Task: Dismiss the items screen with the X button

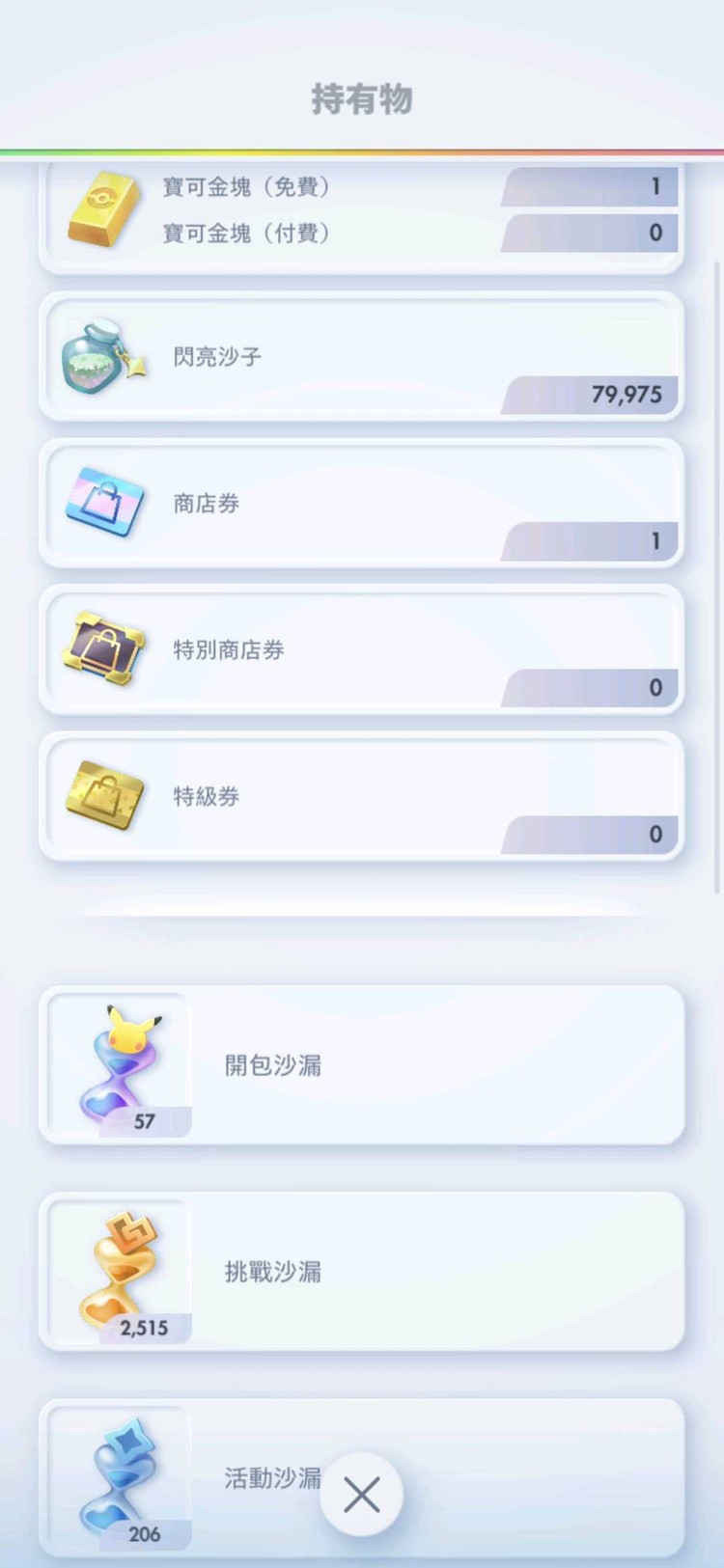Action: [361, 1493]
